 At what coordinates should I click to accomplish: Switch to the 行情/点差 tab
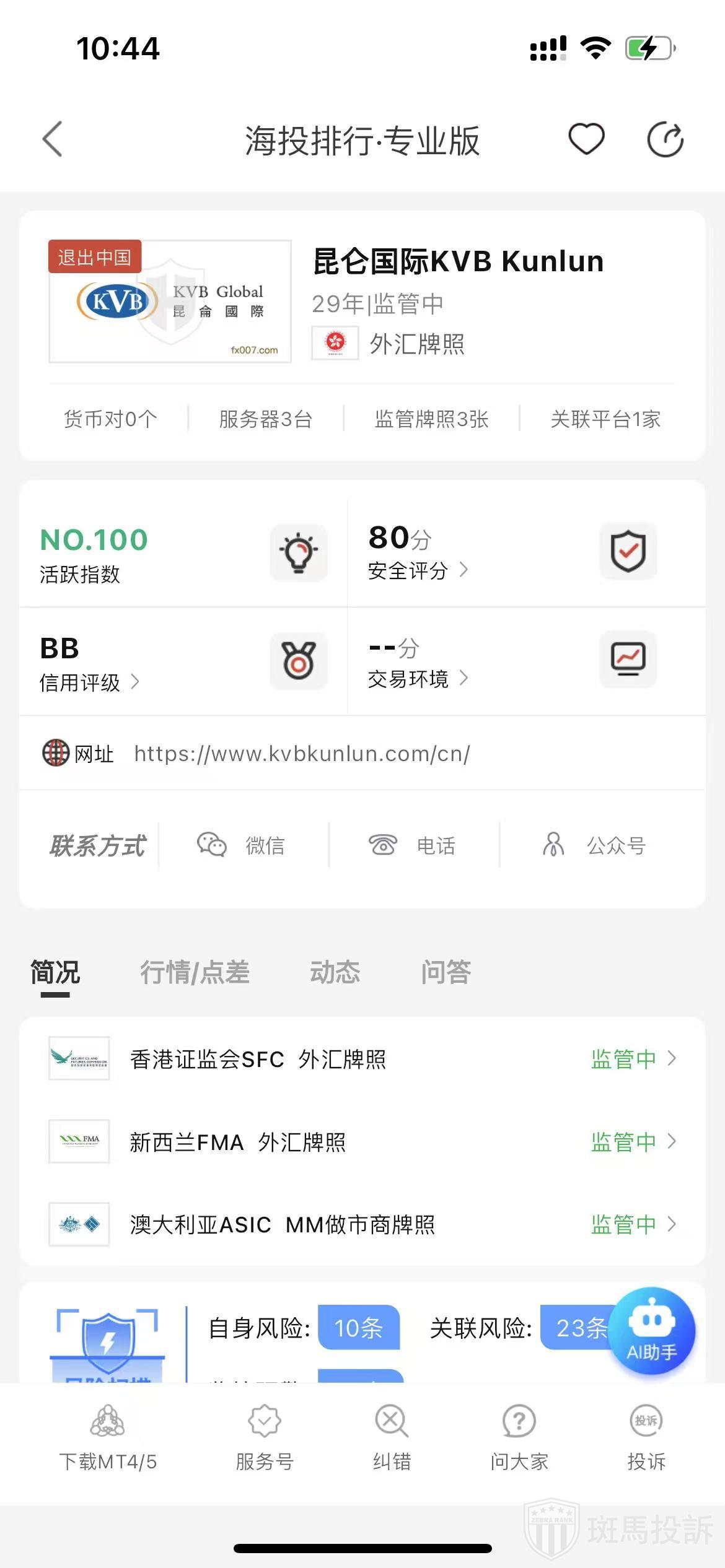[x=195, y=972]
